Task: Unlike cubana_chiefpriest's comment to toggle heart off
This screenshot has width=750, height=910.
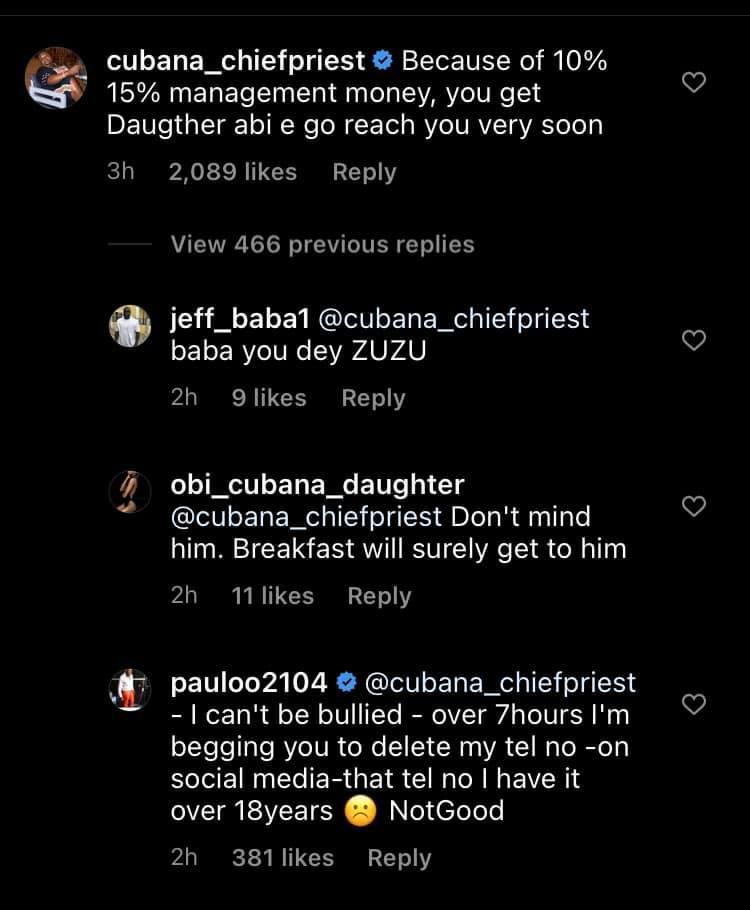Action: [694, 82]
